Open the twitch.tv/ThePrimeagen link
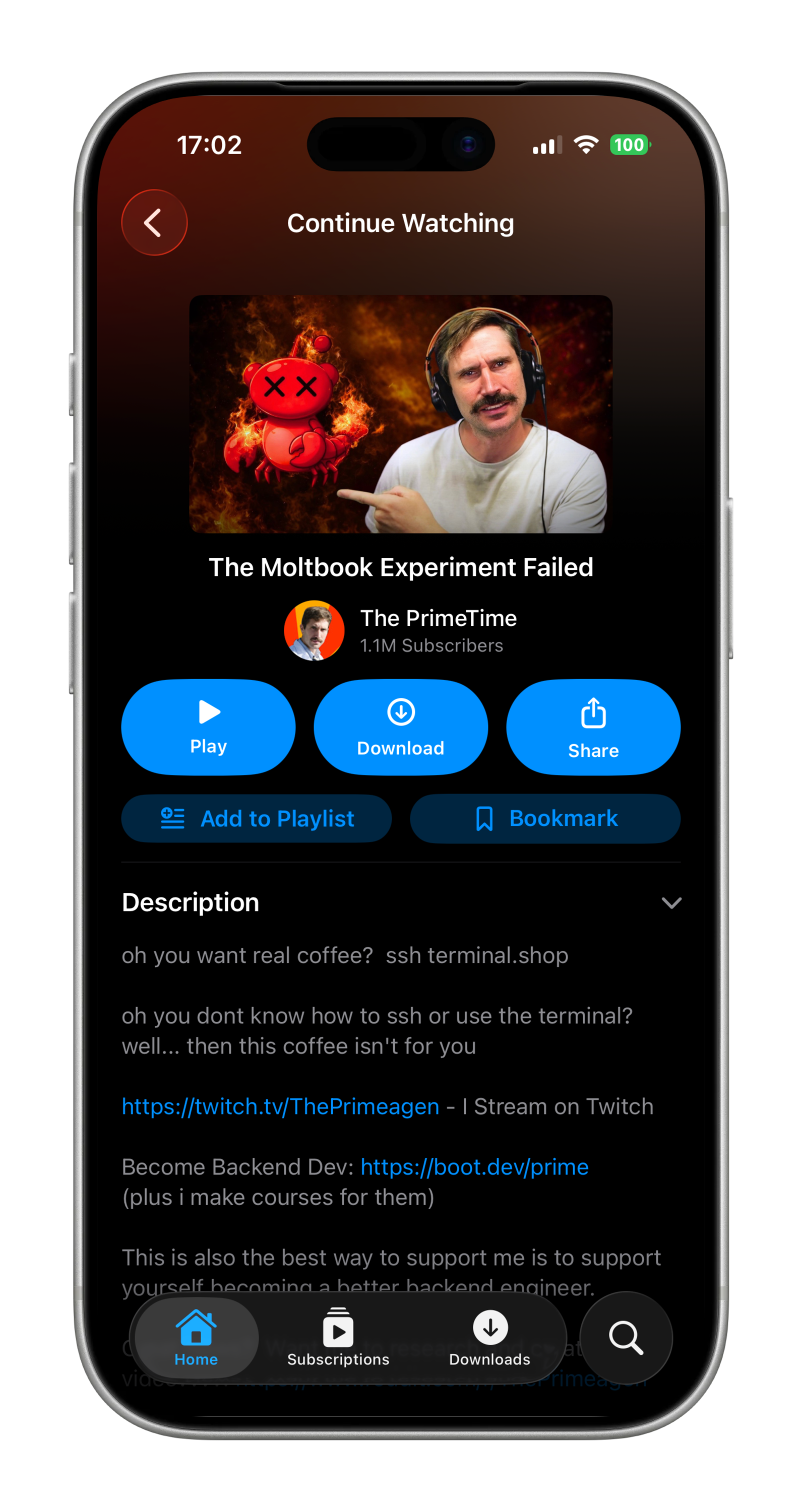 [281, 1106]
